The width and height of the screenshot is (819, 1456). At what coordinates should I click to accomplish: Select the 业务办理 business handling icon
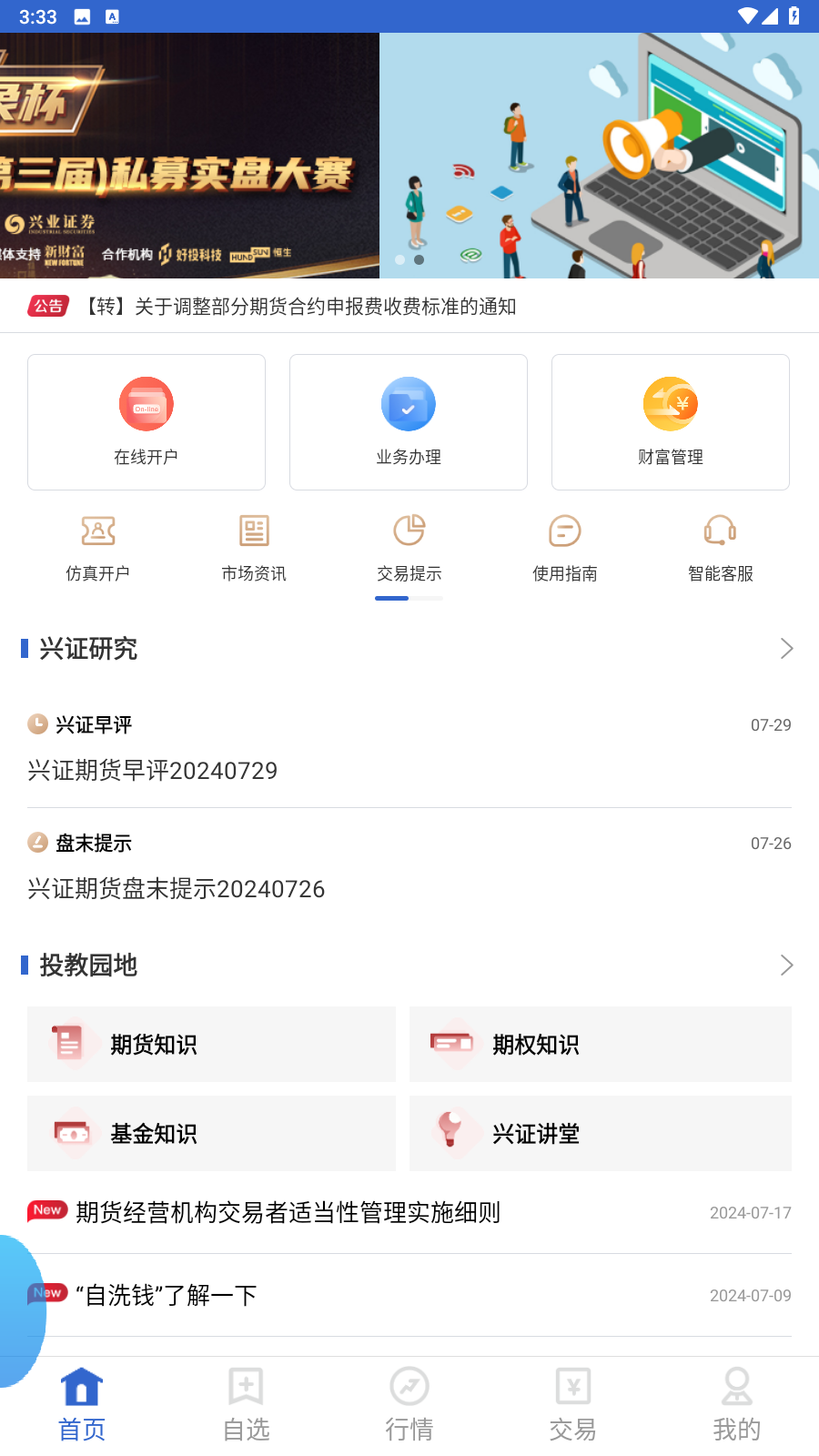point(408,421)
